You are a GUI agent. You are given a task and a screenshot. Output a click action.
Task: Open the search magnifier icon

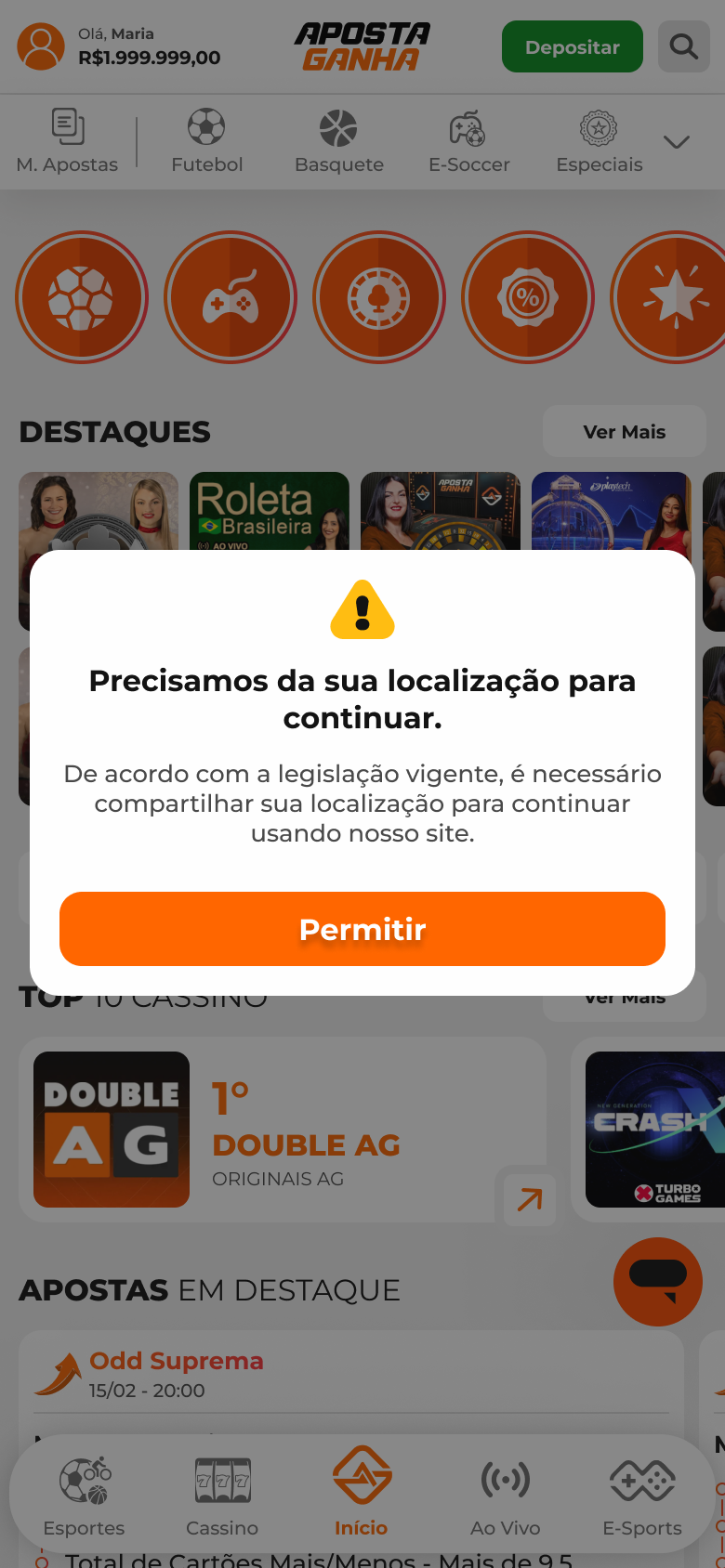[684, 47]
